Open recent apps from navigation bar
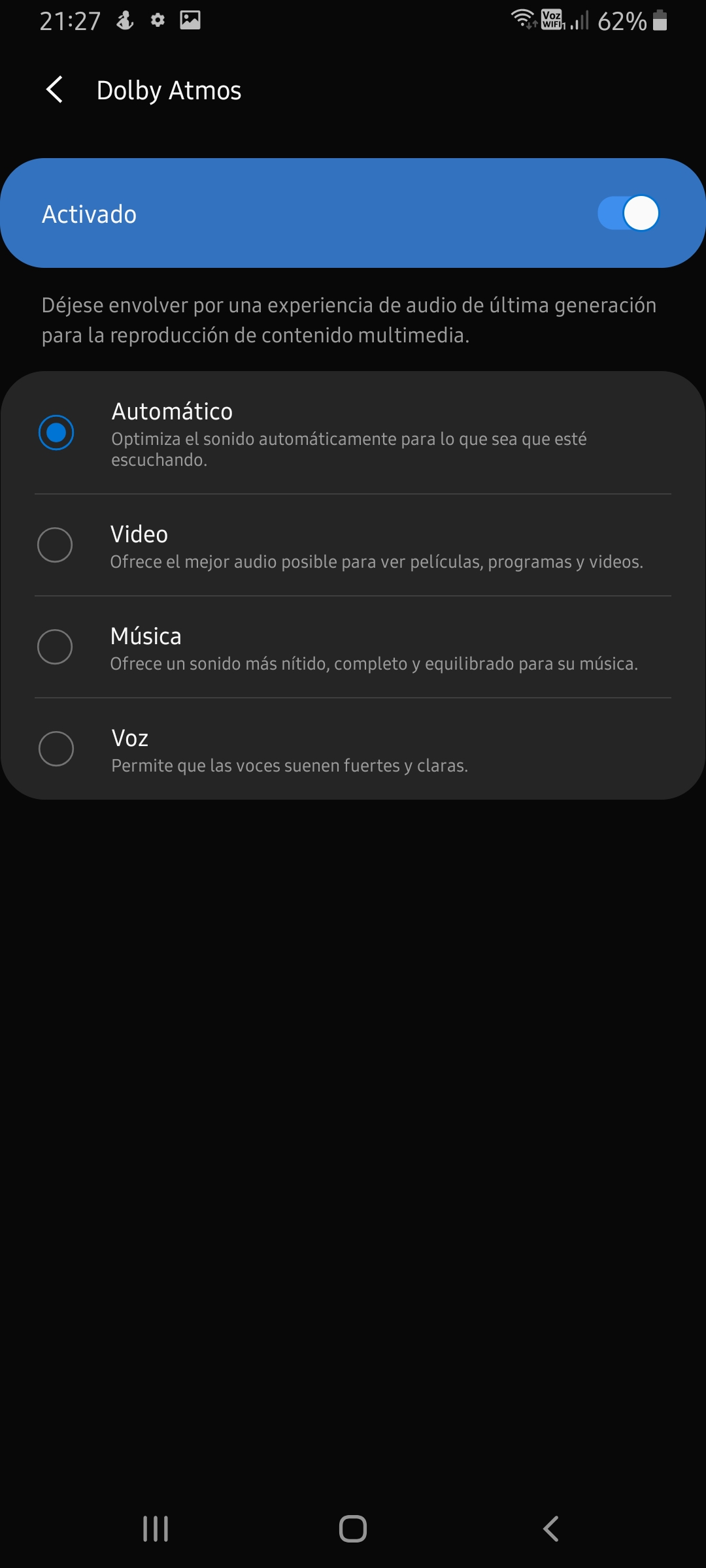The image size is (706, 1568). 156,1529
